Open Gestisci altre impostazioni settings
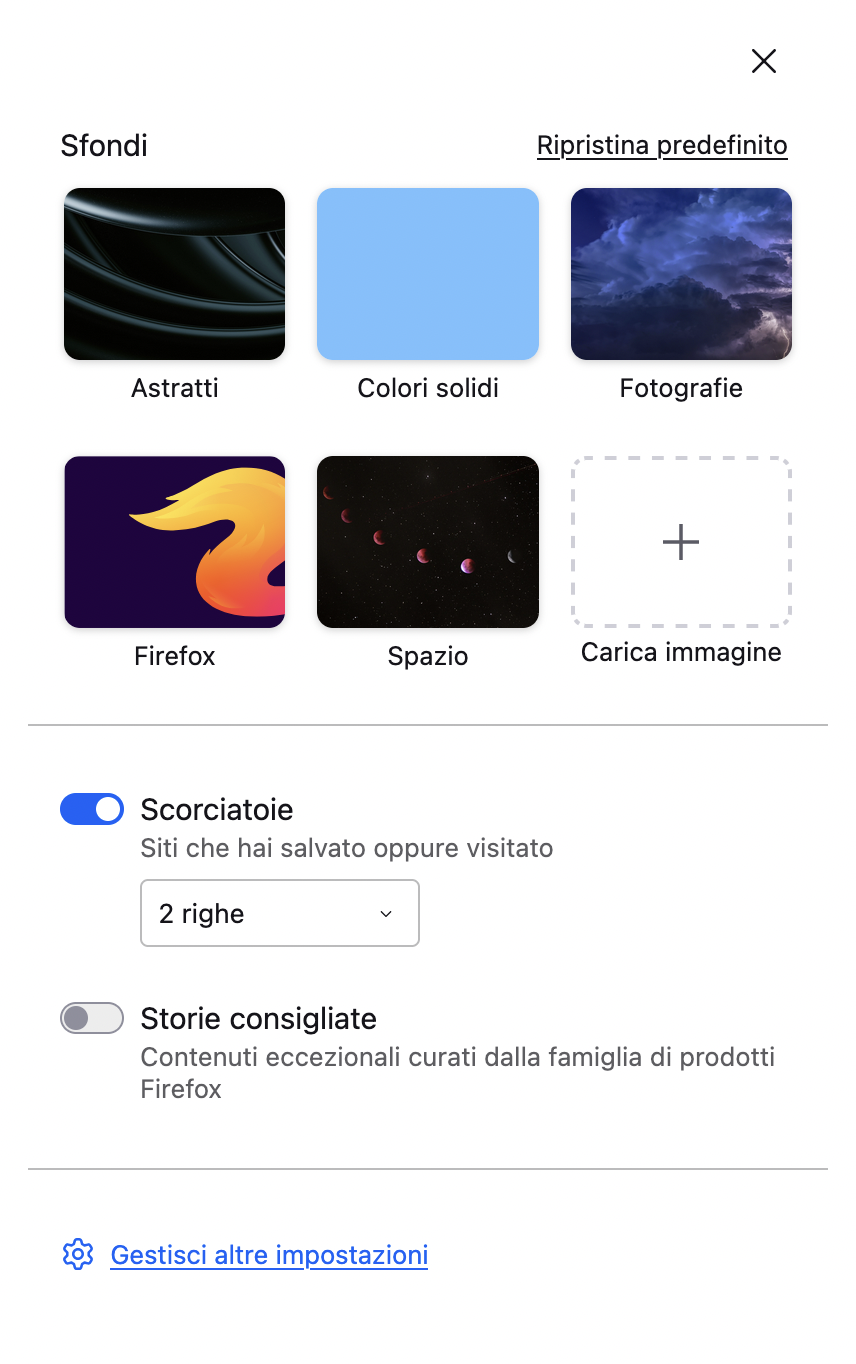This screenshot has width=856, height=1364. click(x=268, y=1254)
